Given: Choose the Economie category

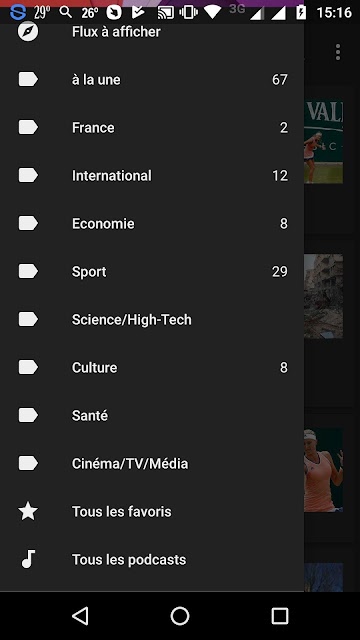Looking at the screenshot, I should (152, 223).
